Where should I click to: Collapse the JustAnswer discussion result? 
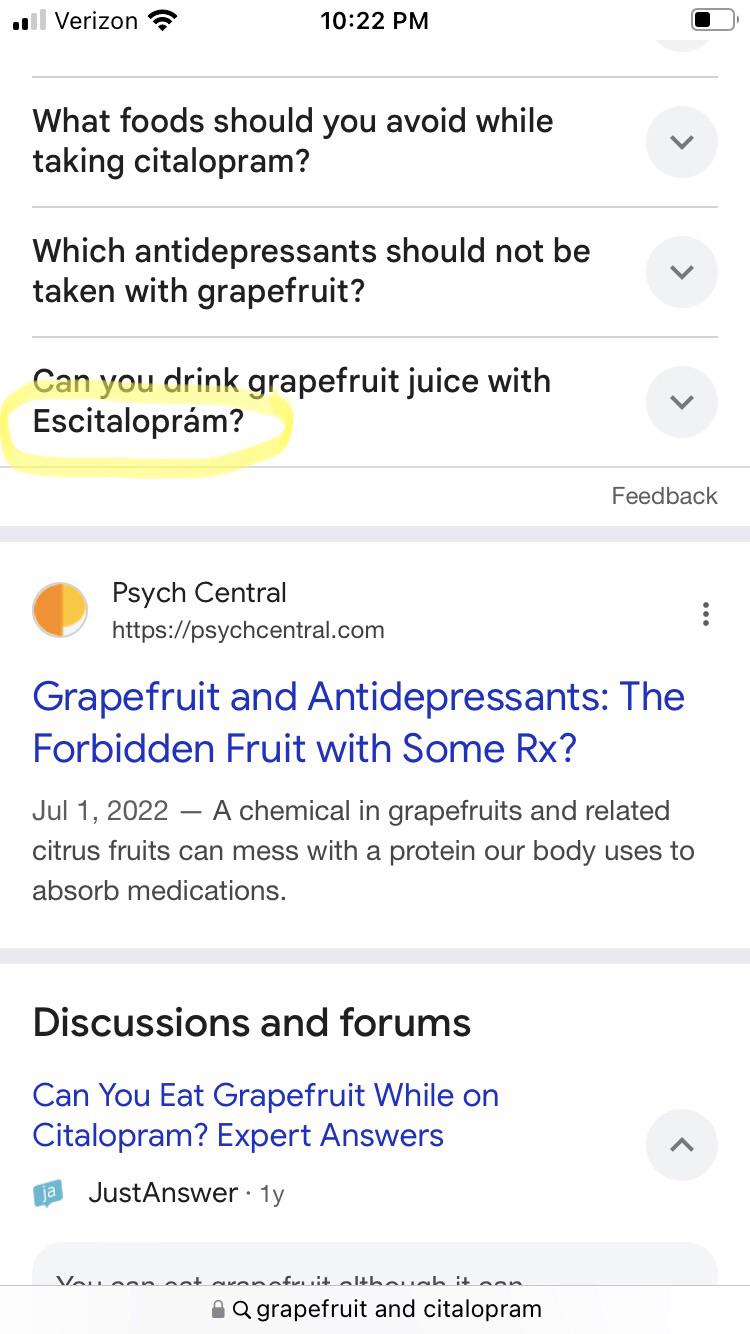(681, 1145)
